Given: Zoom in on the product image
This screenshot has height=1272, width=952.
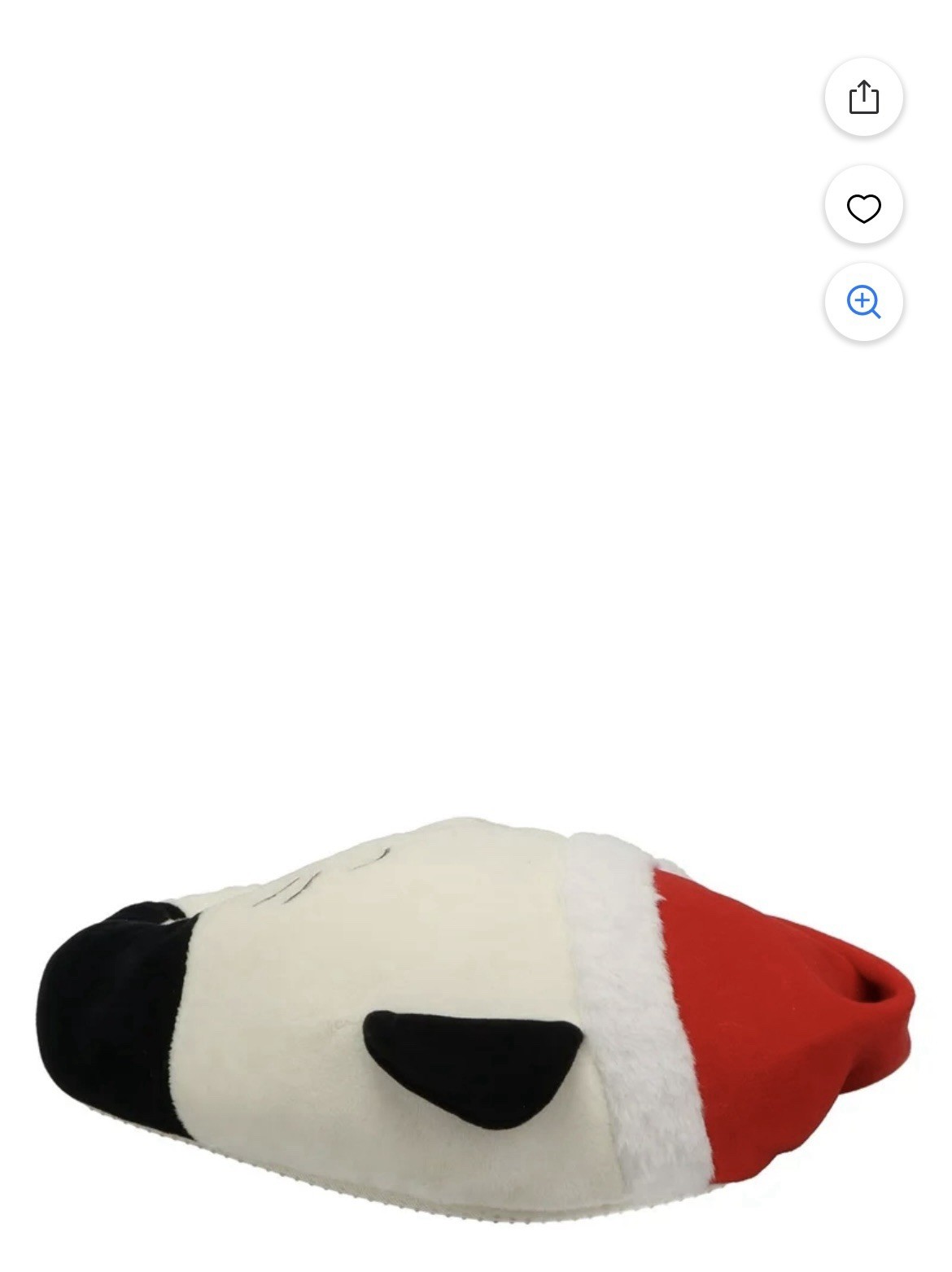Looking at the screenshot, I should pyautogui.click(x=863, y=302).
